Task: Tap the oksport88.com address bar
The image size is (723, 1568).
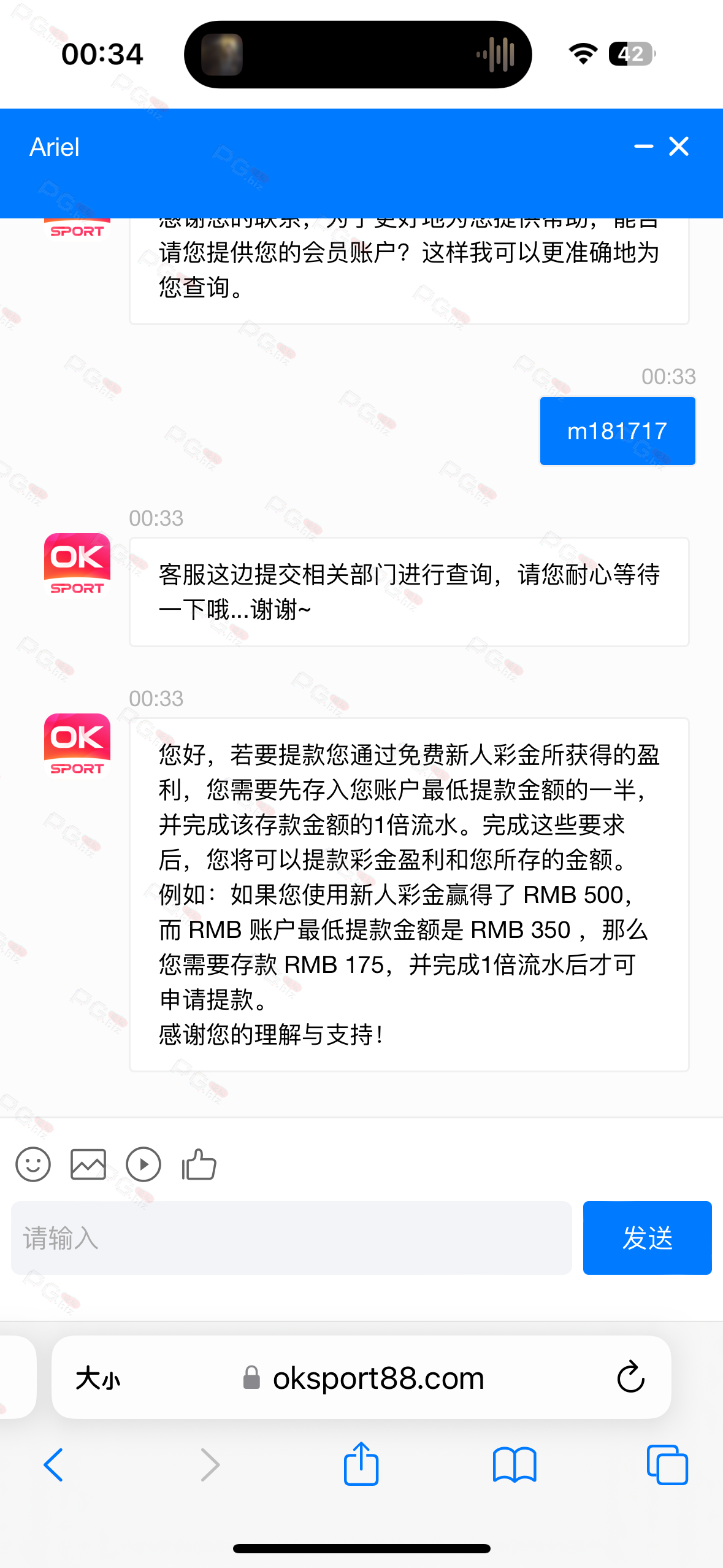Action: [x=362, y=1377]
